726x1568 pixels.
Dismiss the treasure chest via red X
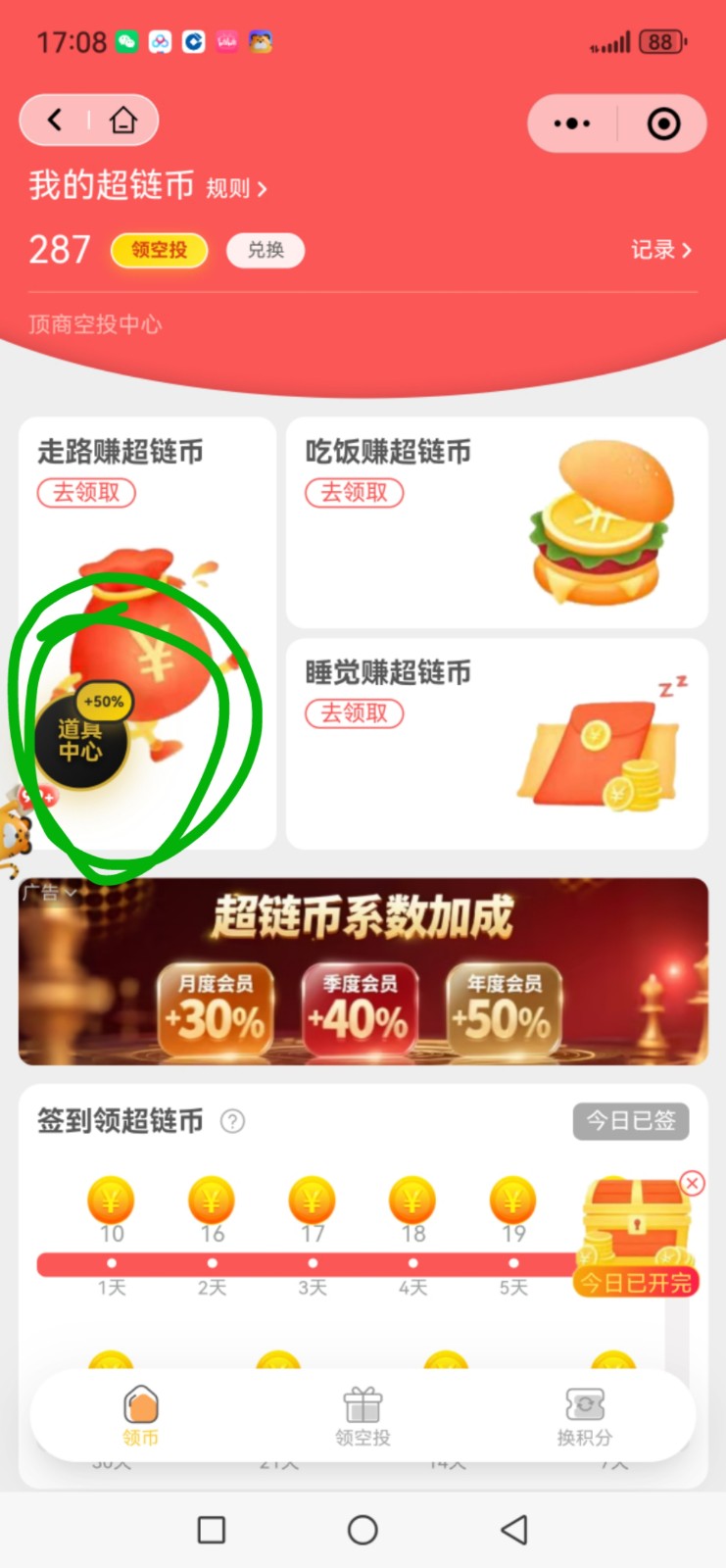pyautogui.click(x=693, y=1182)
